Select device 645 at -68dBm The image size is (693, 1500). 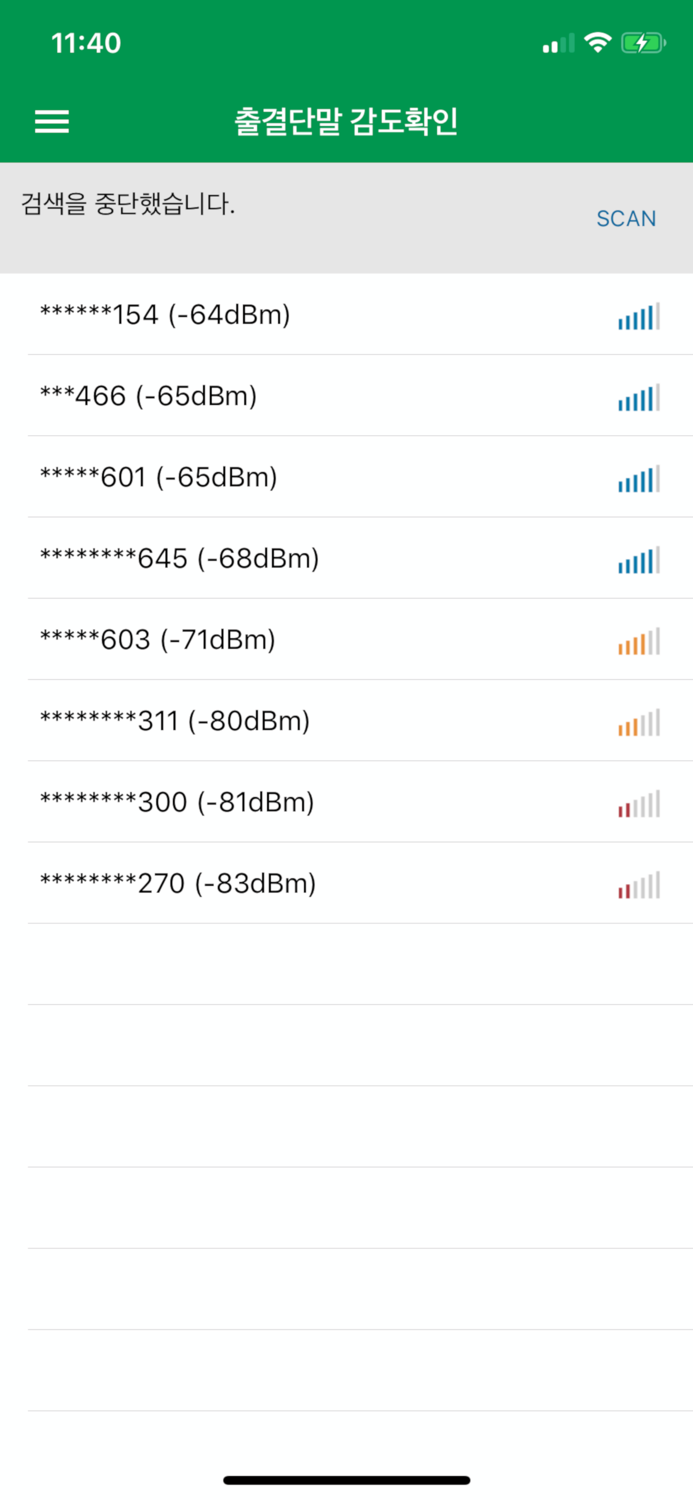click(179, 559)
